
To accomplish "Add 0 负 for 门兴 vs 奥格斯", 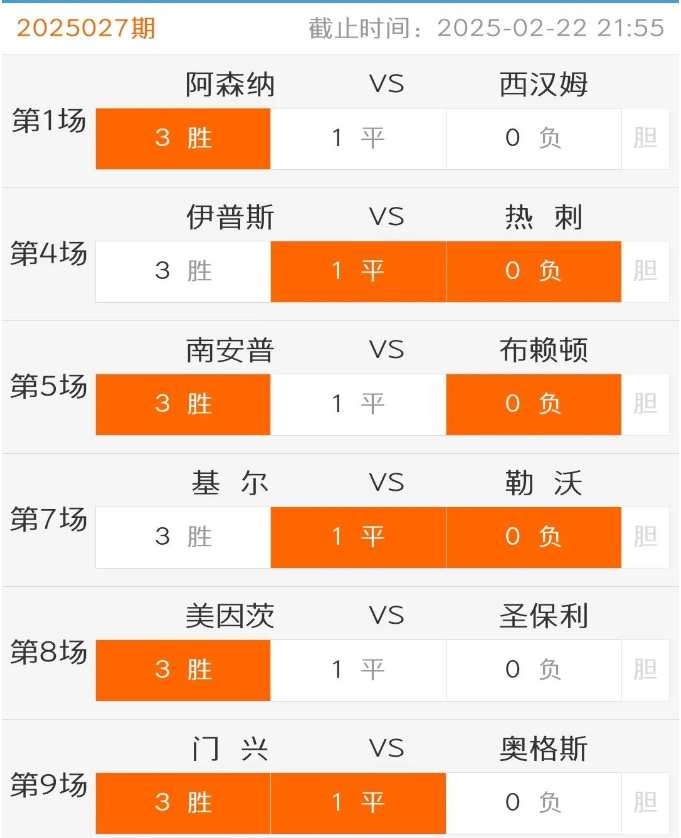I will 533,802.
